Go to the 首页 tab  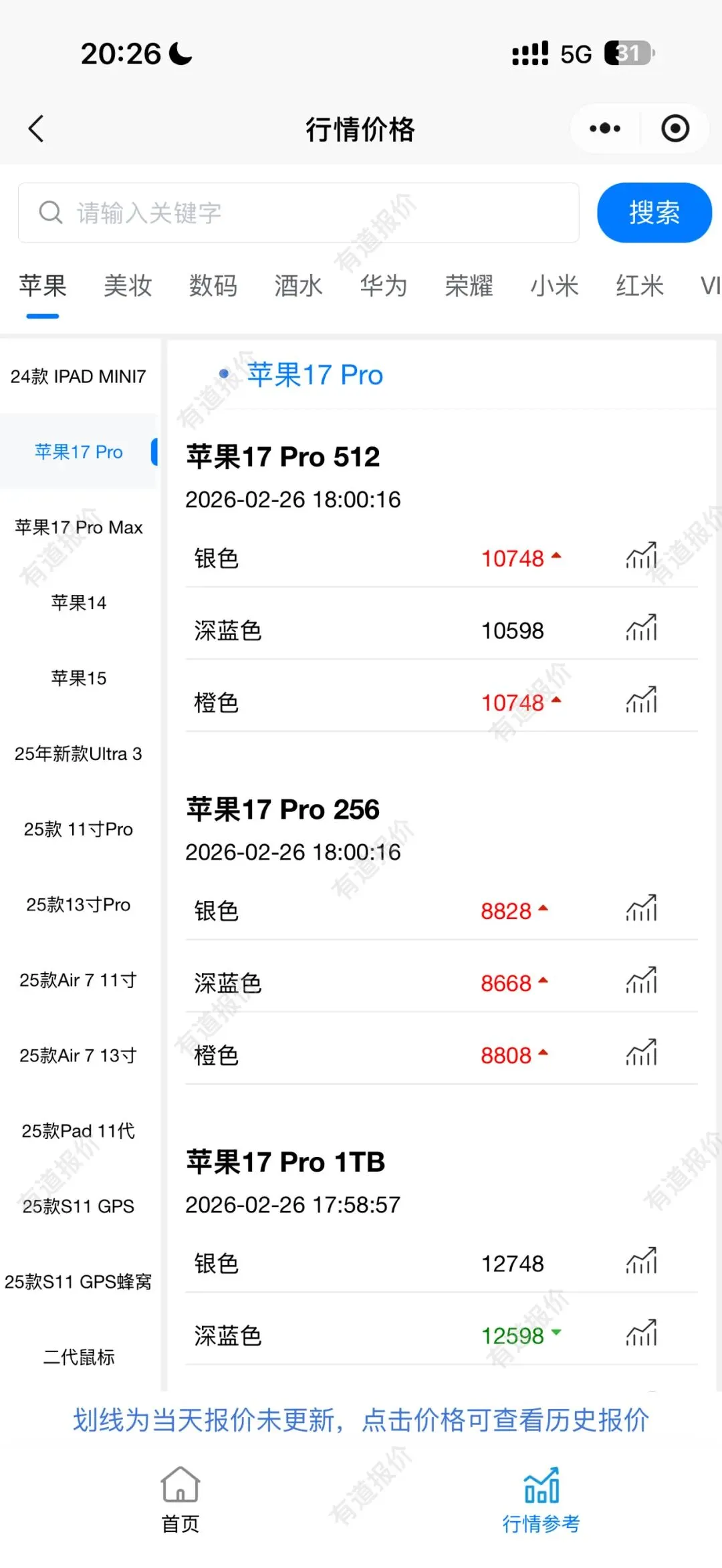[180, 1497]
